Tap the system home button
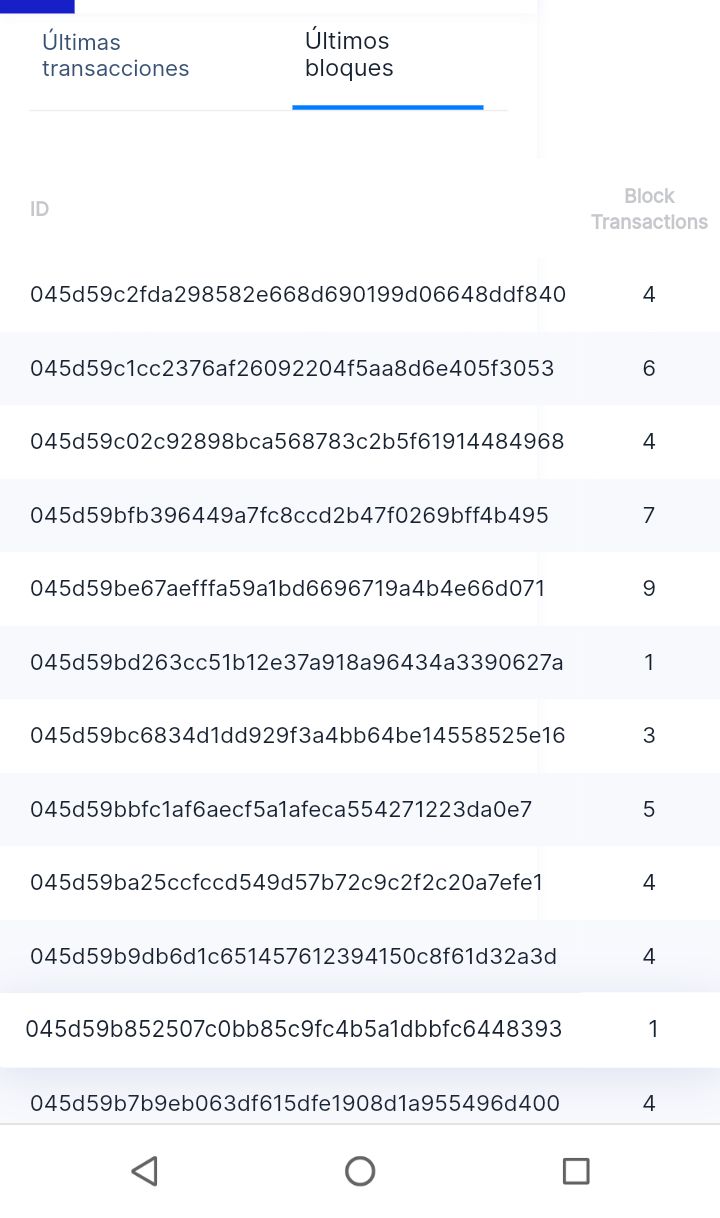This screenshot has width=720, height=1218. 360,1171
